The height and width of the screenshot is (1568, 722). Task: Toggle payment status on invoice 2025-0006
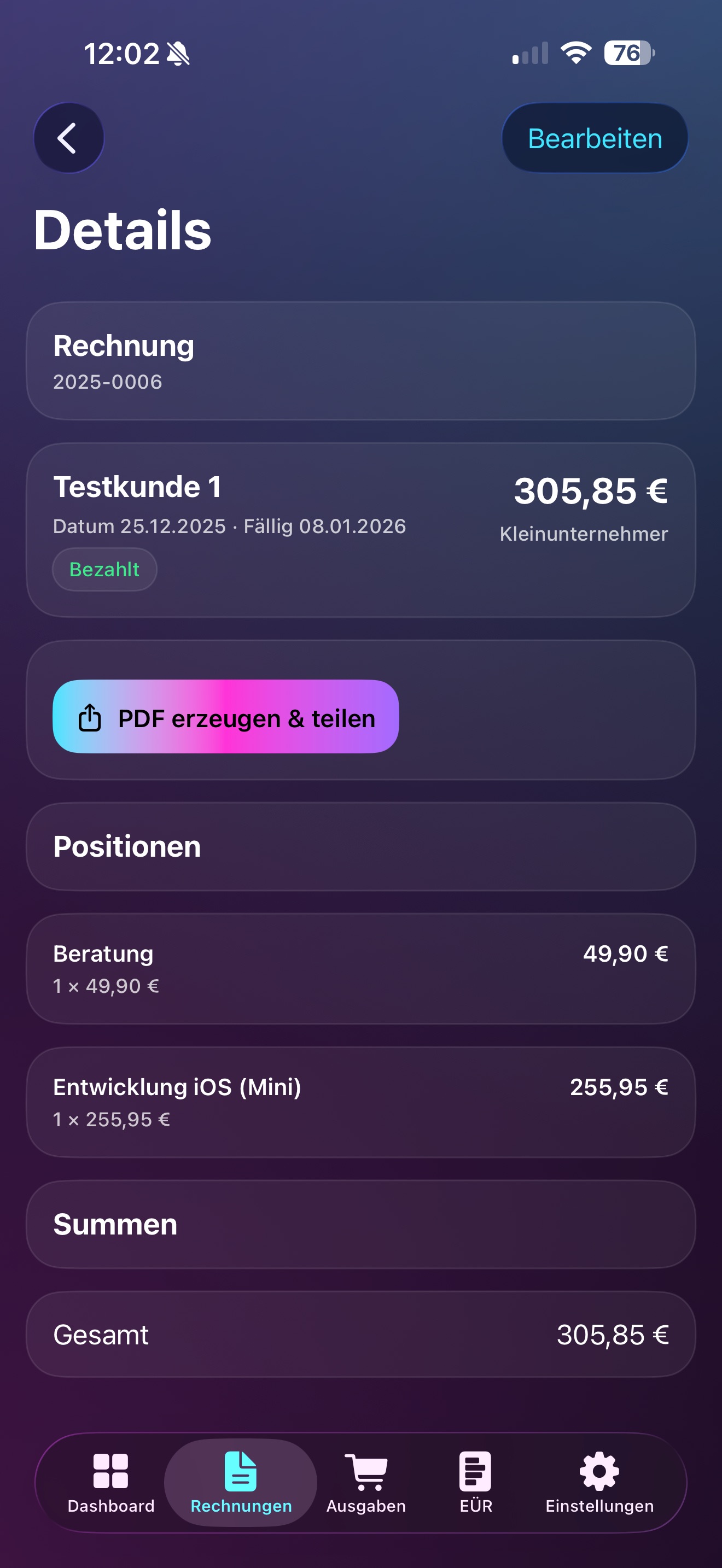pyautogui.click(x=104, y=569)
